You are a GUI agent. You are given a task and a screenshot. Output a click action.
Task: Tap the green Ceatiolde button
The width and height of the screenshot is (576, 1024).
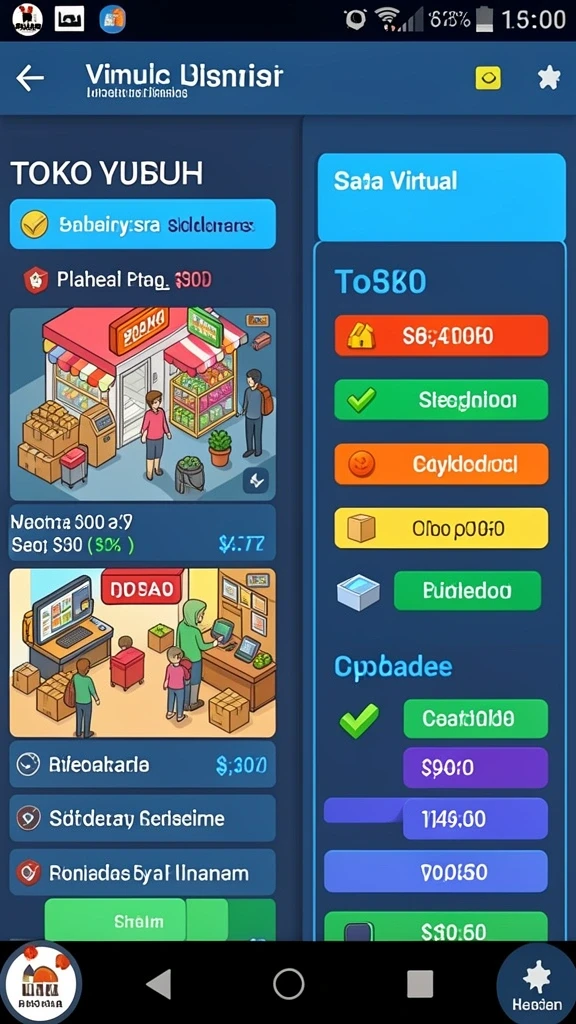(476, 718)
